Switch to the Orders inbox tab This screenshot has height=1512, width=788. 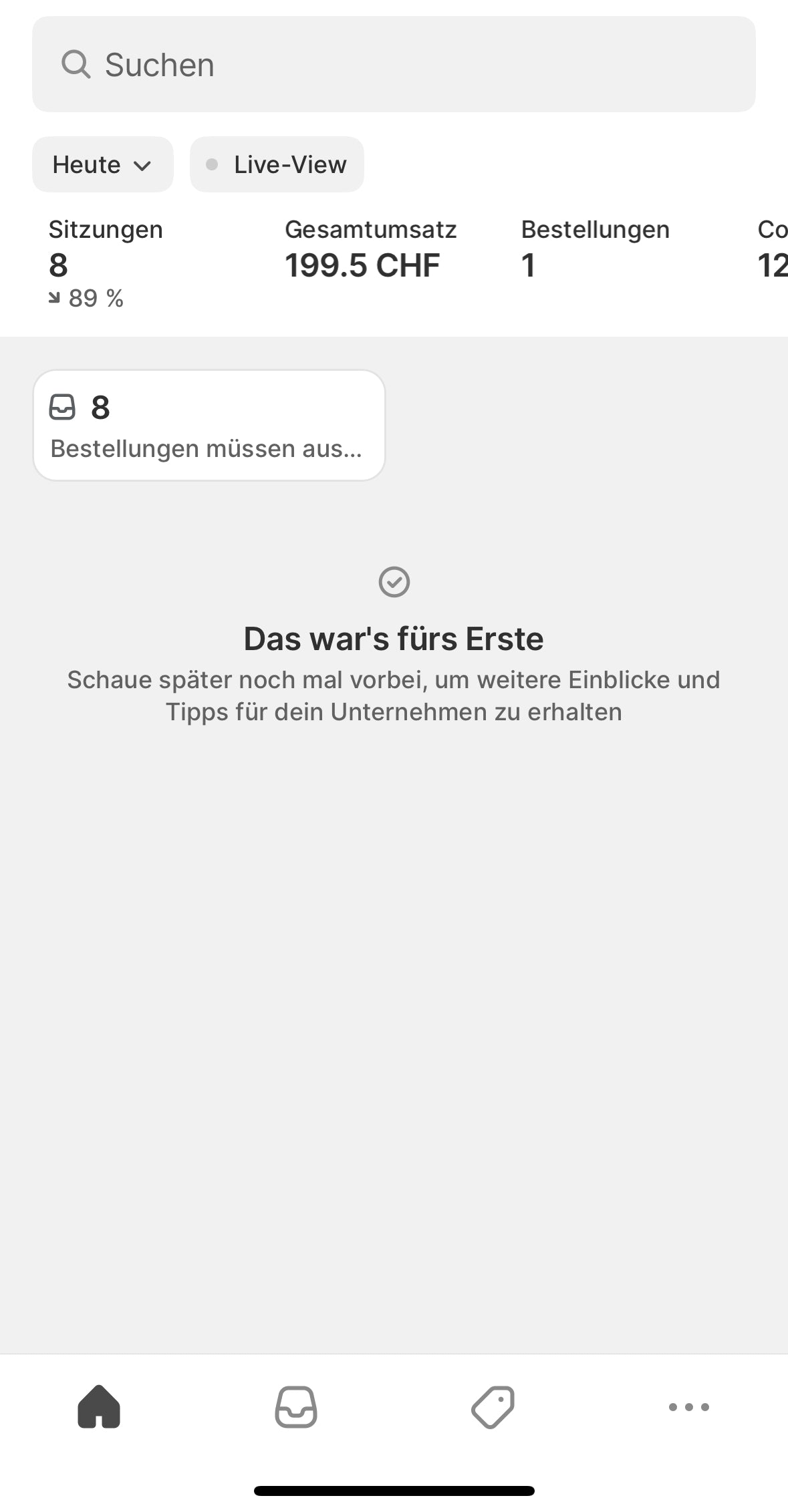coord(296,1406)
